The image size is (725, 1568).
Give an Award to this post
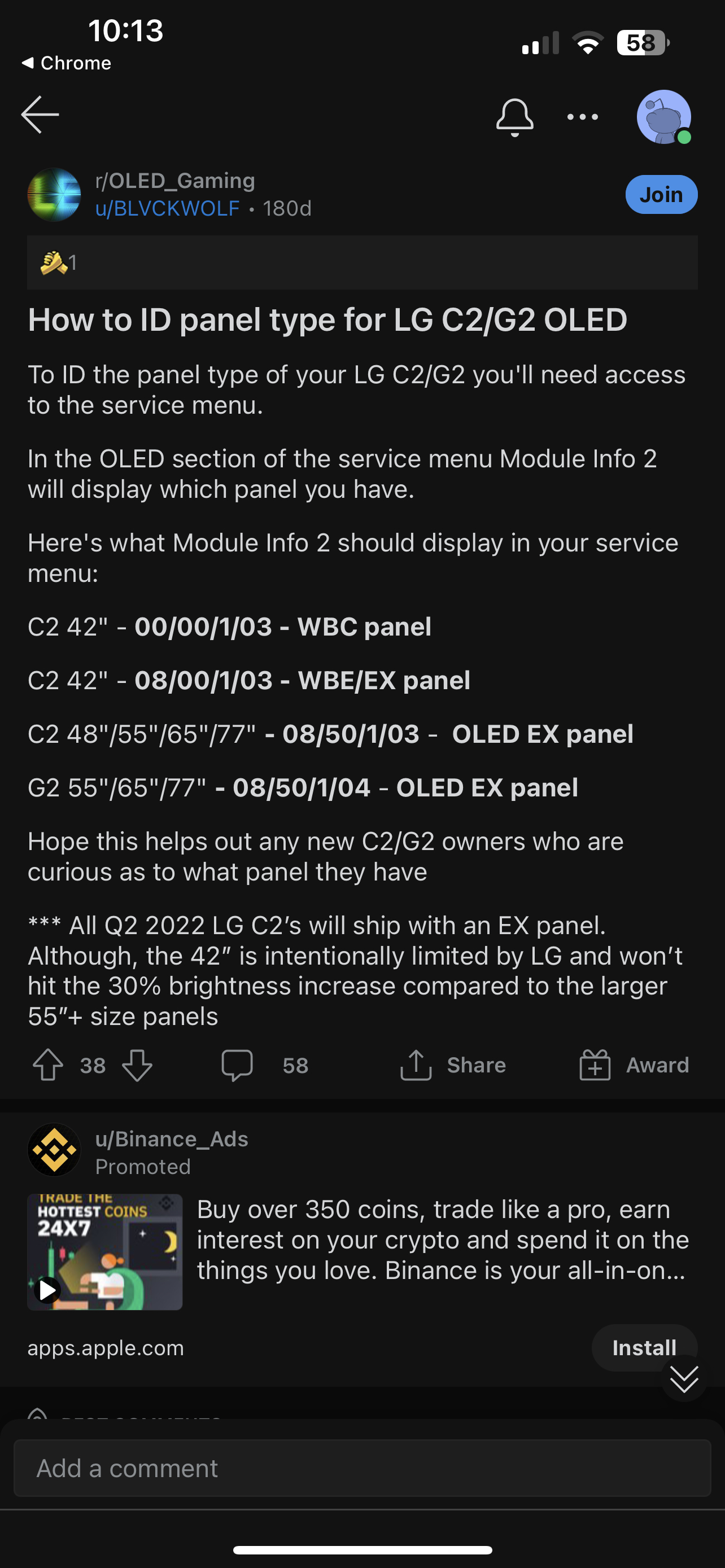634,1065
